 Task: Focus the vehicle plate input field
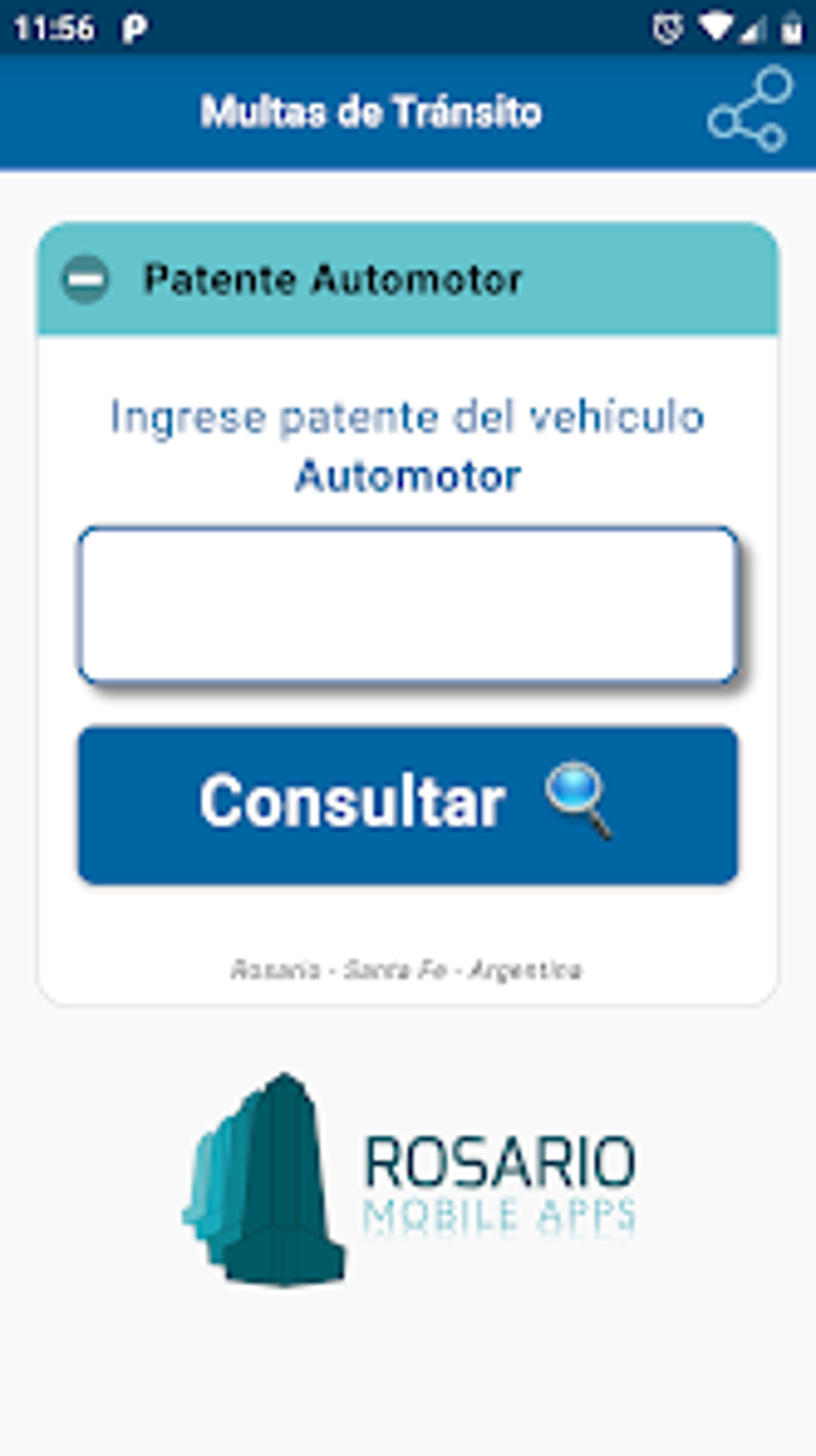[x=407, y=605]
